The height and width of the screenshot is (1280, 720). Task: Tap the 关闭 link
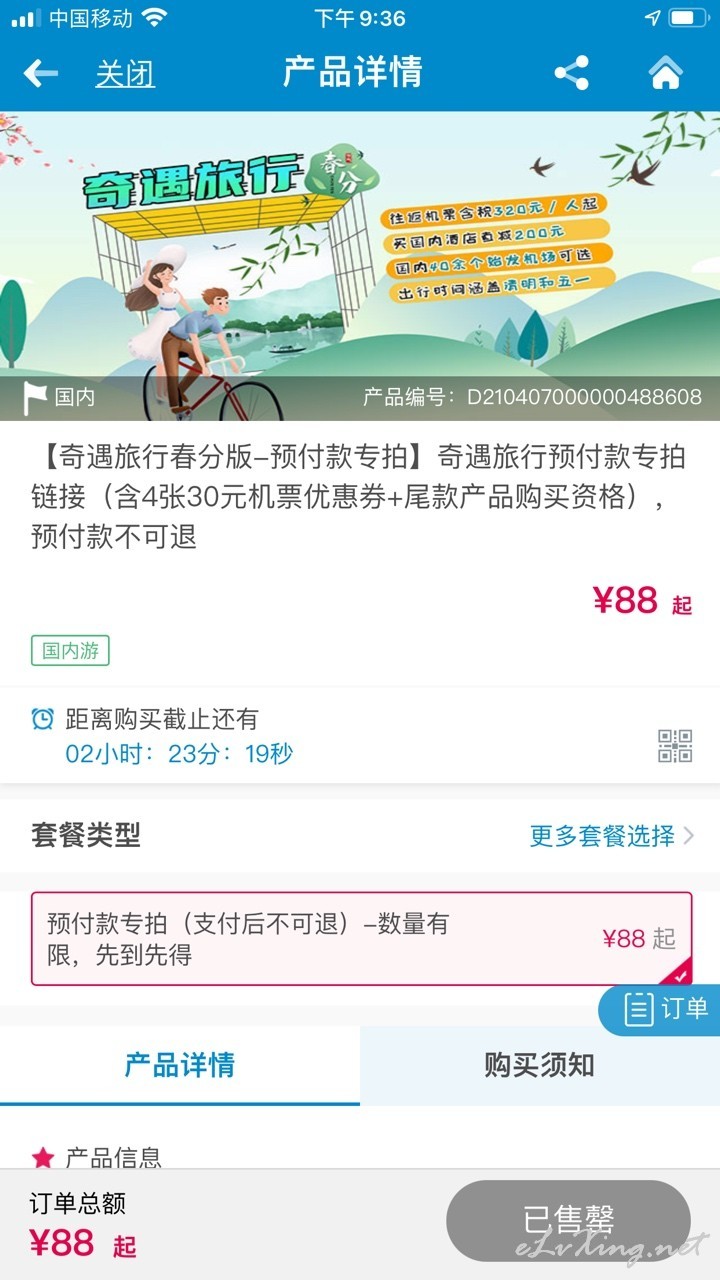tap(125, 74)
